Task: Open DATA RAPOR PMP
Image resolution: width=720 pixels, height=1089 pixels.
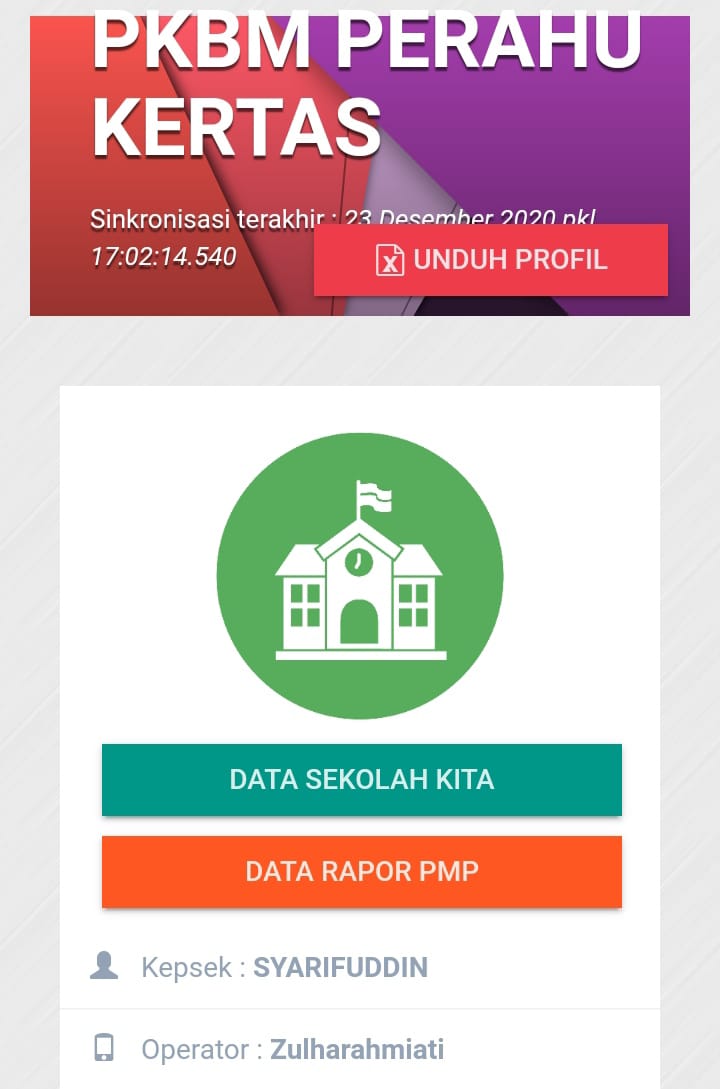Action: tap(360, 871)
